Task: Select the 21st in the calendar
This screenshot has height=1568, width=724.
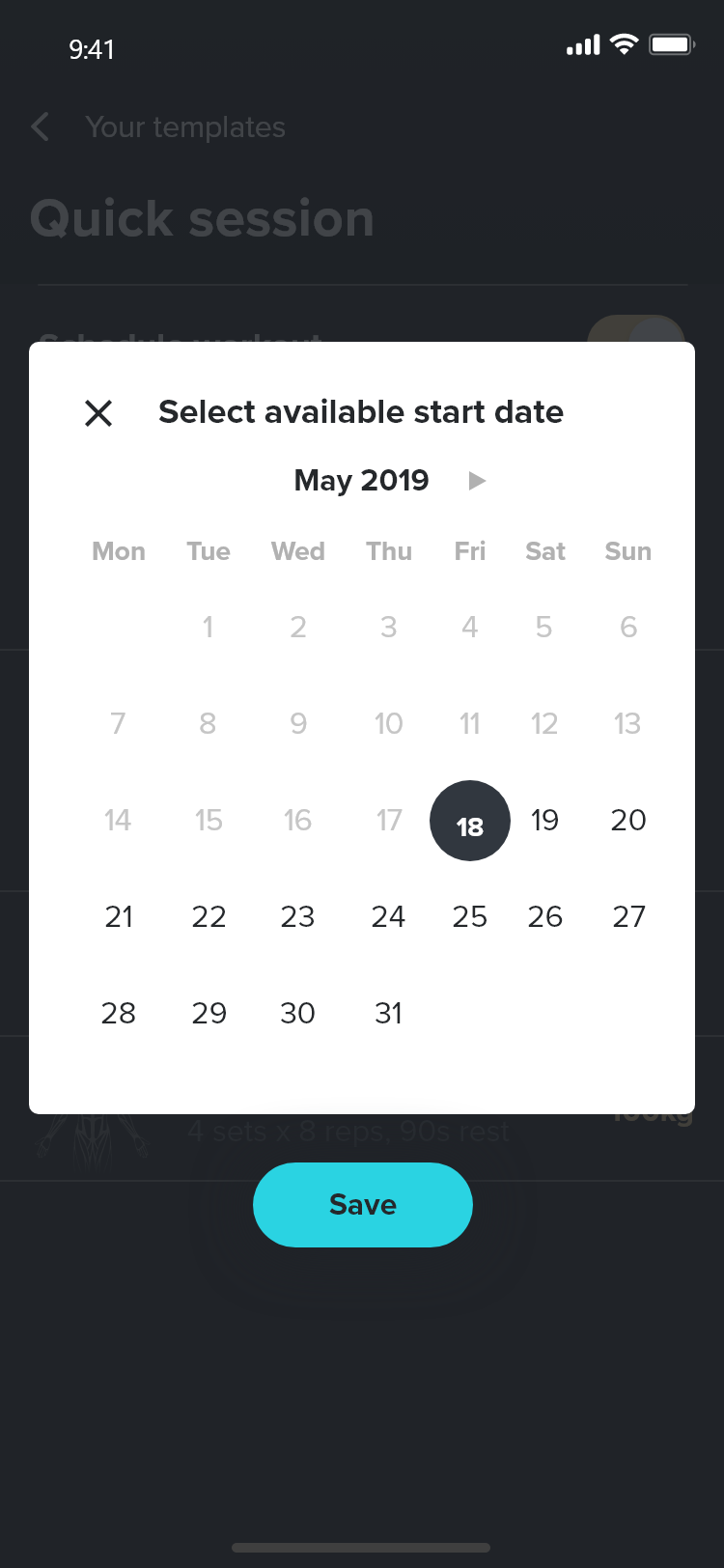Action: tap(119, 917)
